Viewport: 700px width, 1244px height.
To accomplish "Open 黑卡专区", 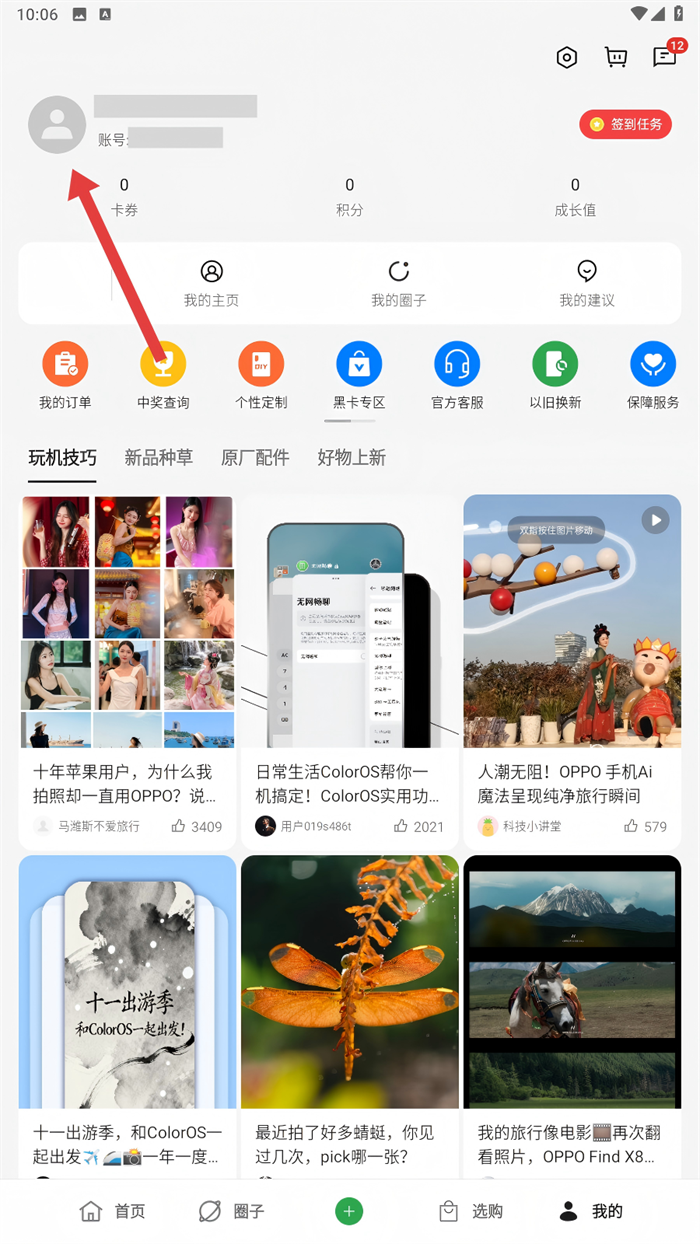I will pos(359,374).
